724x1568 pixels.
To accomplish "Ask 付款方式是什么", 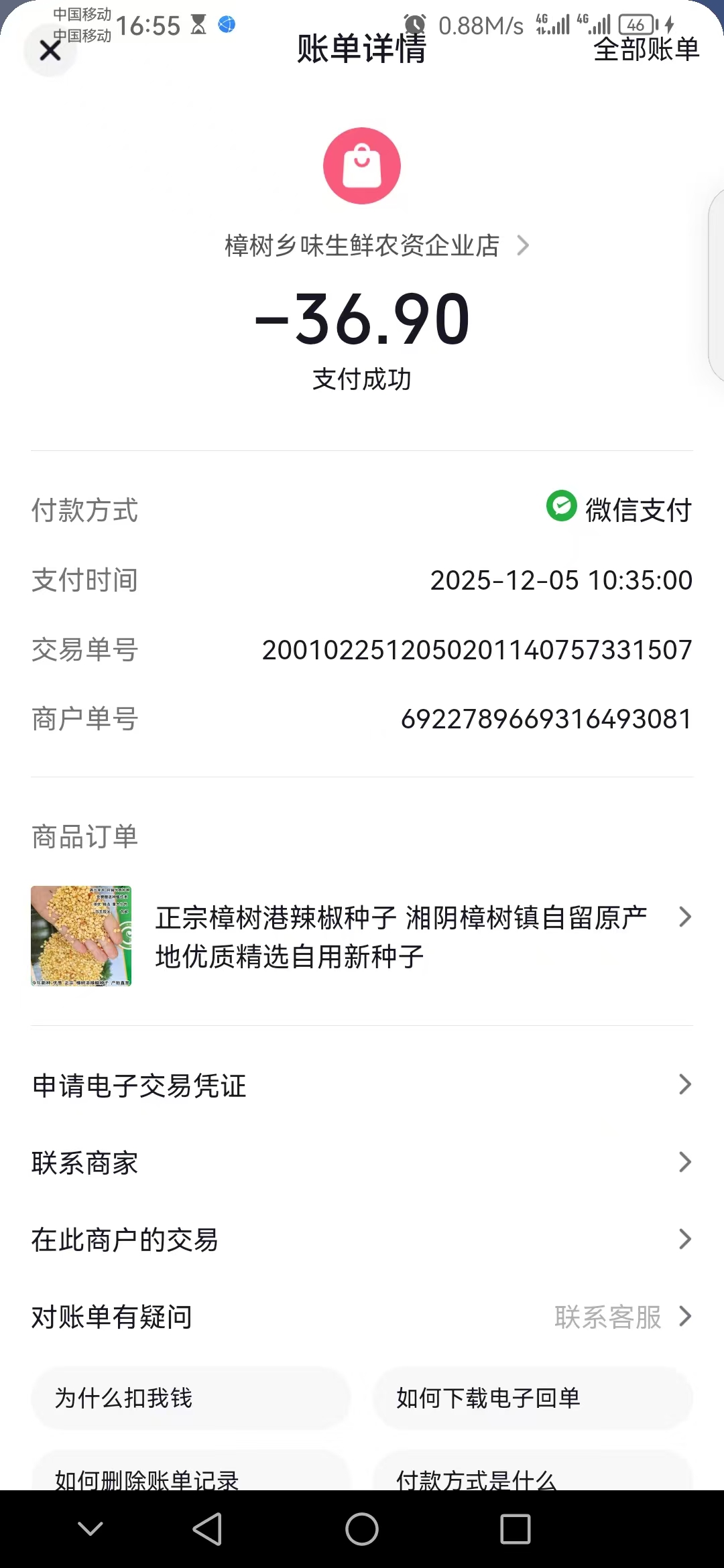I will 532,1476.
